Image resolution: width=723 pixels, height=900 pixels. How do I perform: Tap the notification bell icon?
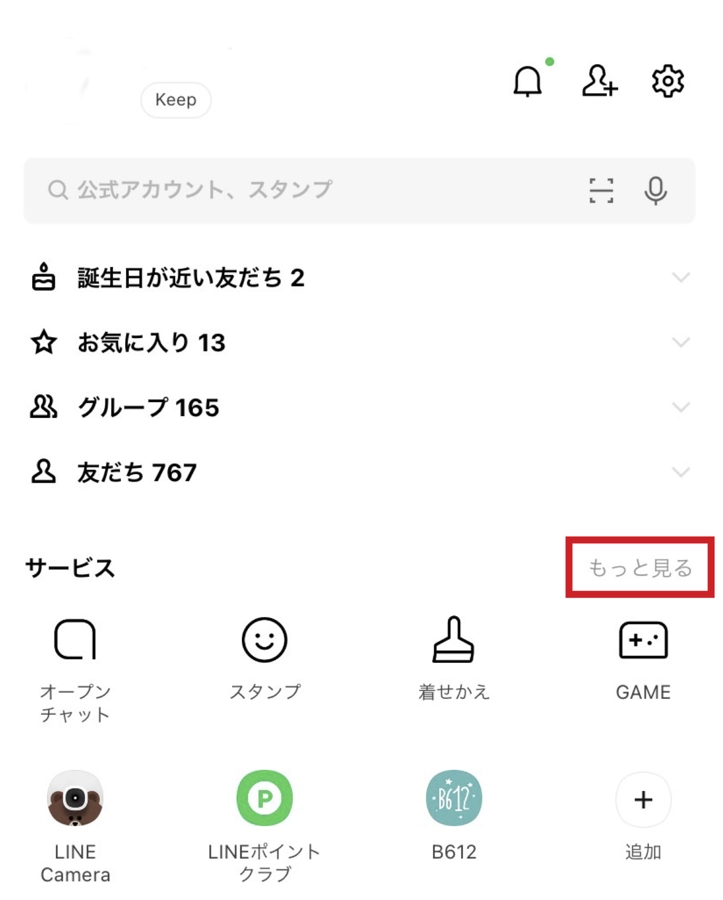tap(528, 82)
